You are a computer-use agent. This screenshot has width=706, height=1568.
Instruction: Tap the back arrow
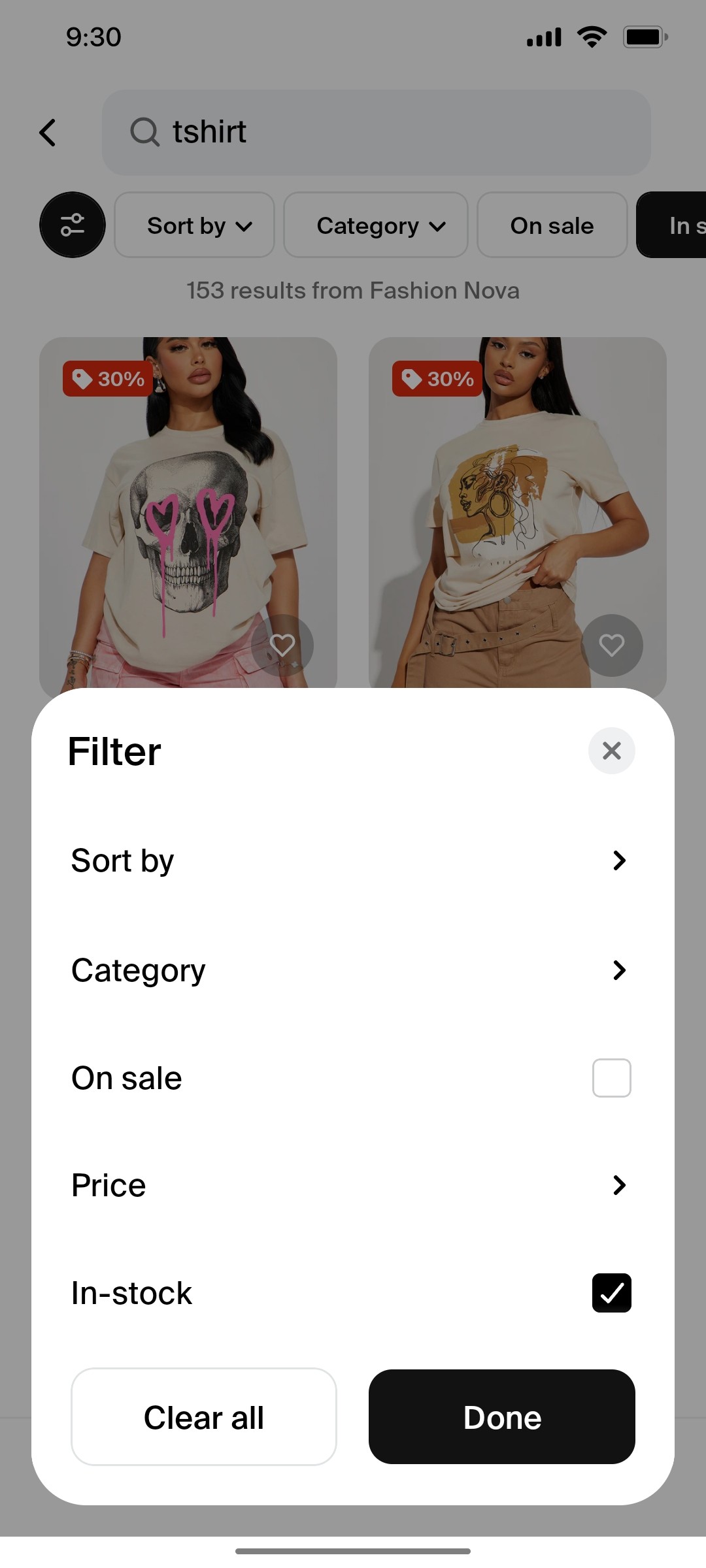[47, 132]
